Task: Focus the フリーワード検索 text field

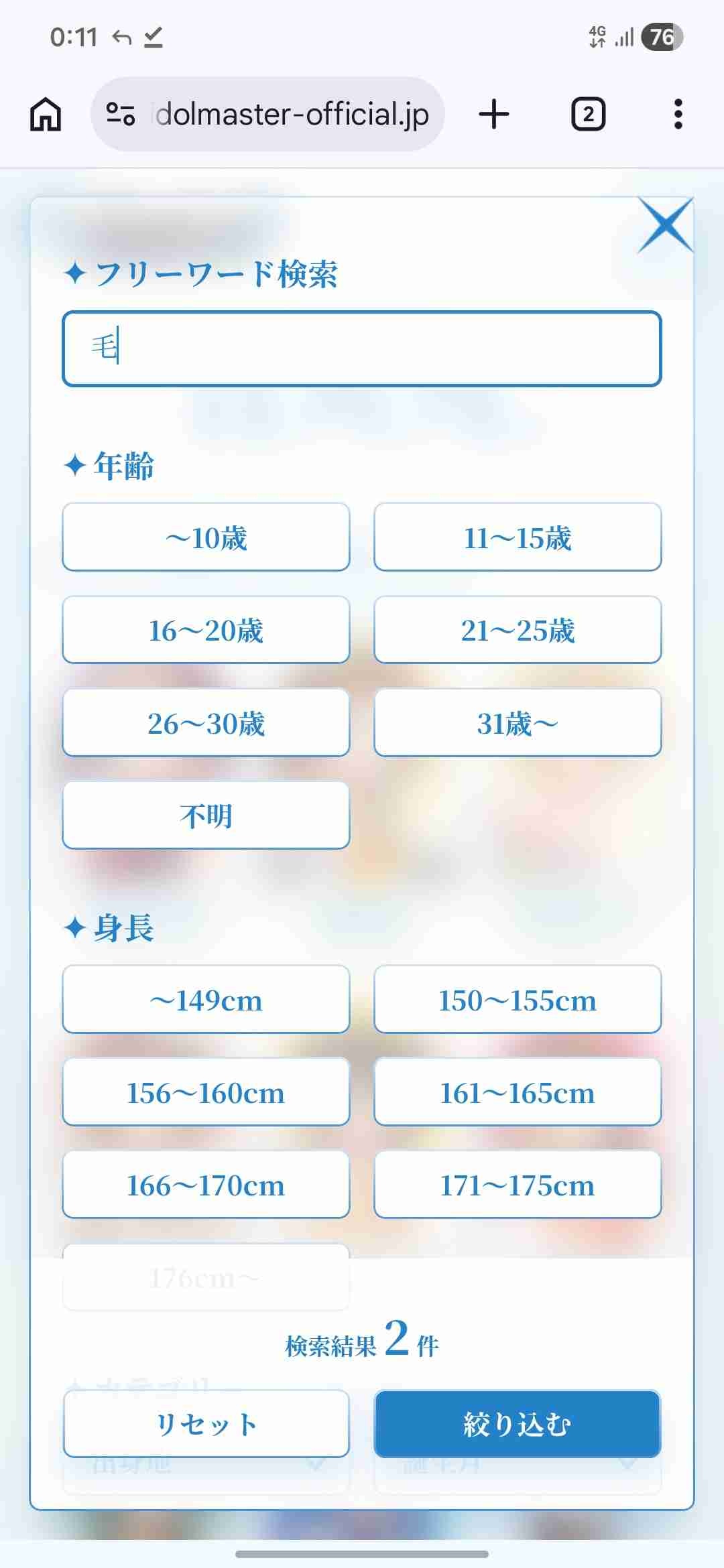Action: coord(362,348)
